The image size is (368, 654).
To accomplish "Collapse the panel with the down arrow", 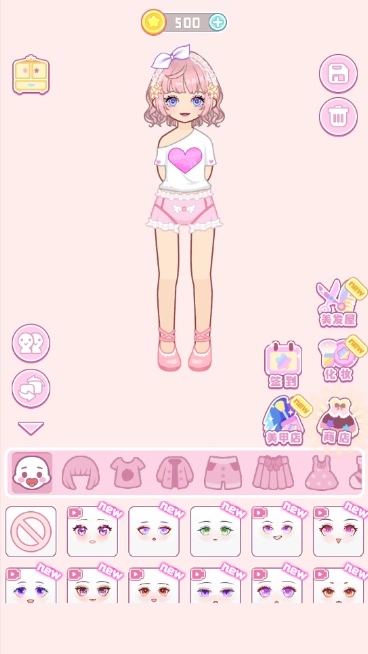I will [x=31, y=428].
